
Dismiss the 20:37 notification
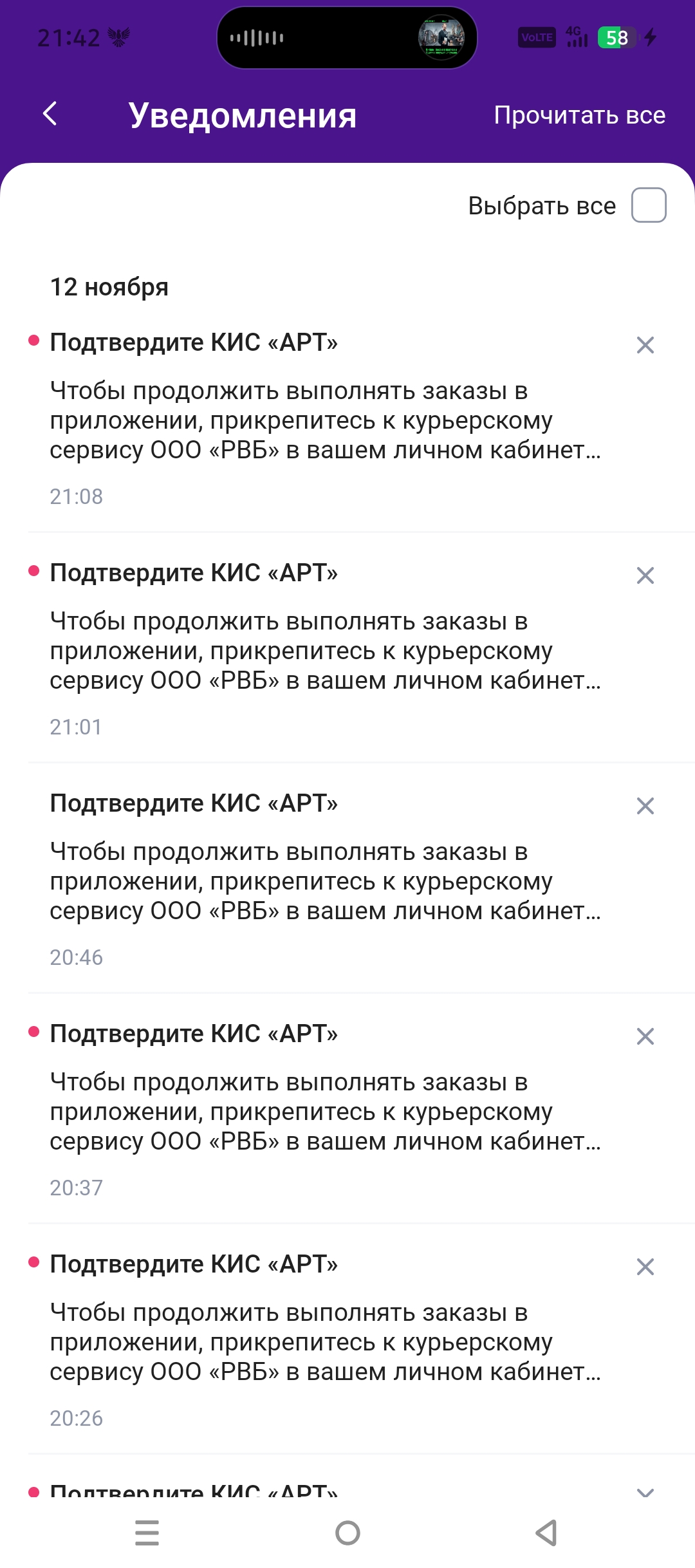pyautogui.click(x=645, y=1036)
